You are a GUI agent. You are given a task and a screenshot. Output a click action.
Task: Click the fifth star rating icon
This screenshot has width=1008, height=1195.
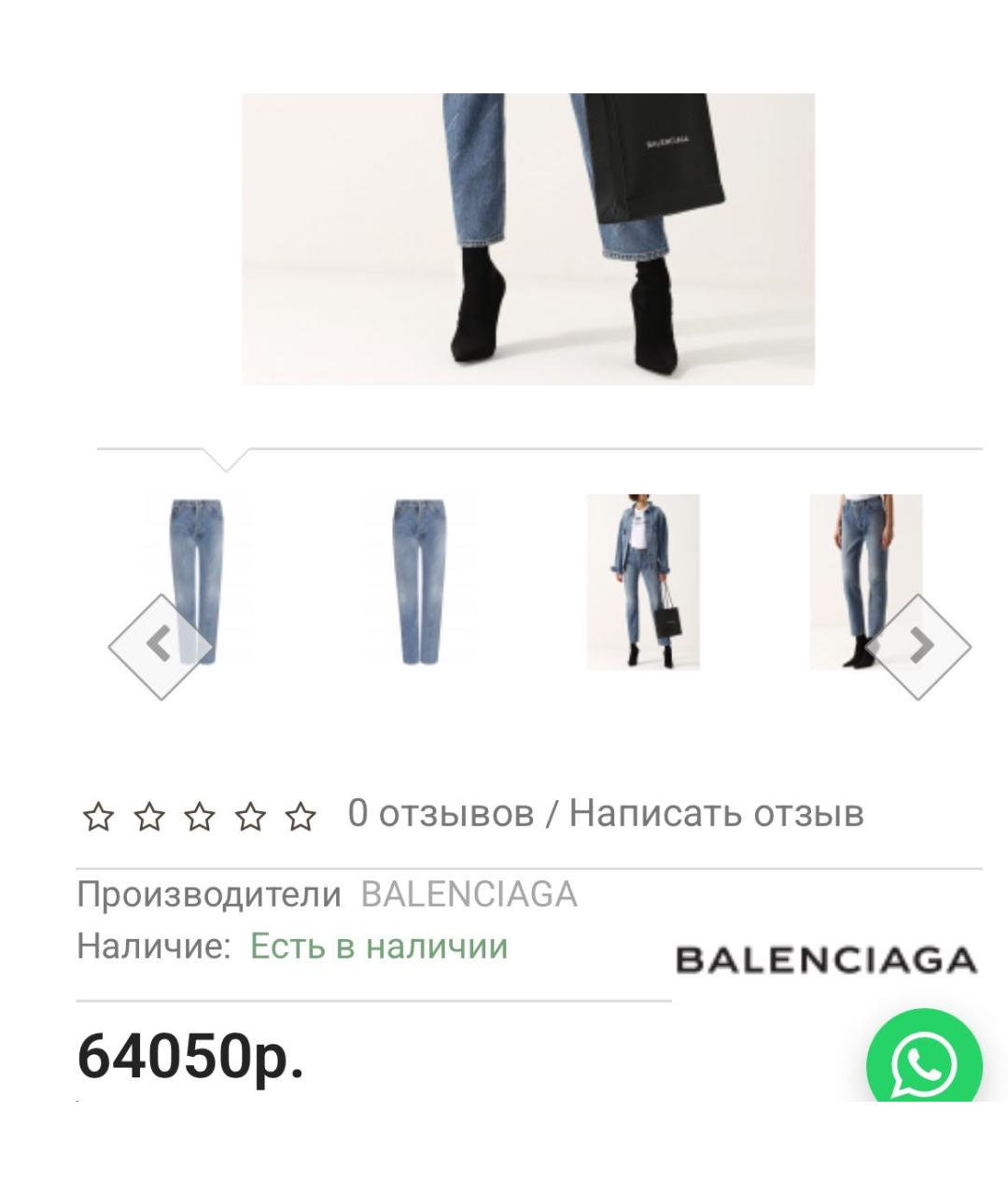point(301,817)
